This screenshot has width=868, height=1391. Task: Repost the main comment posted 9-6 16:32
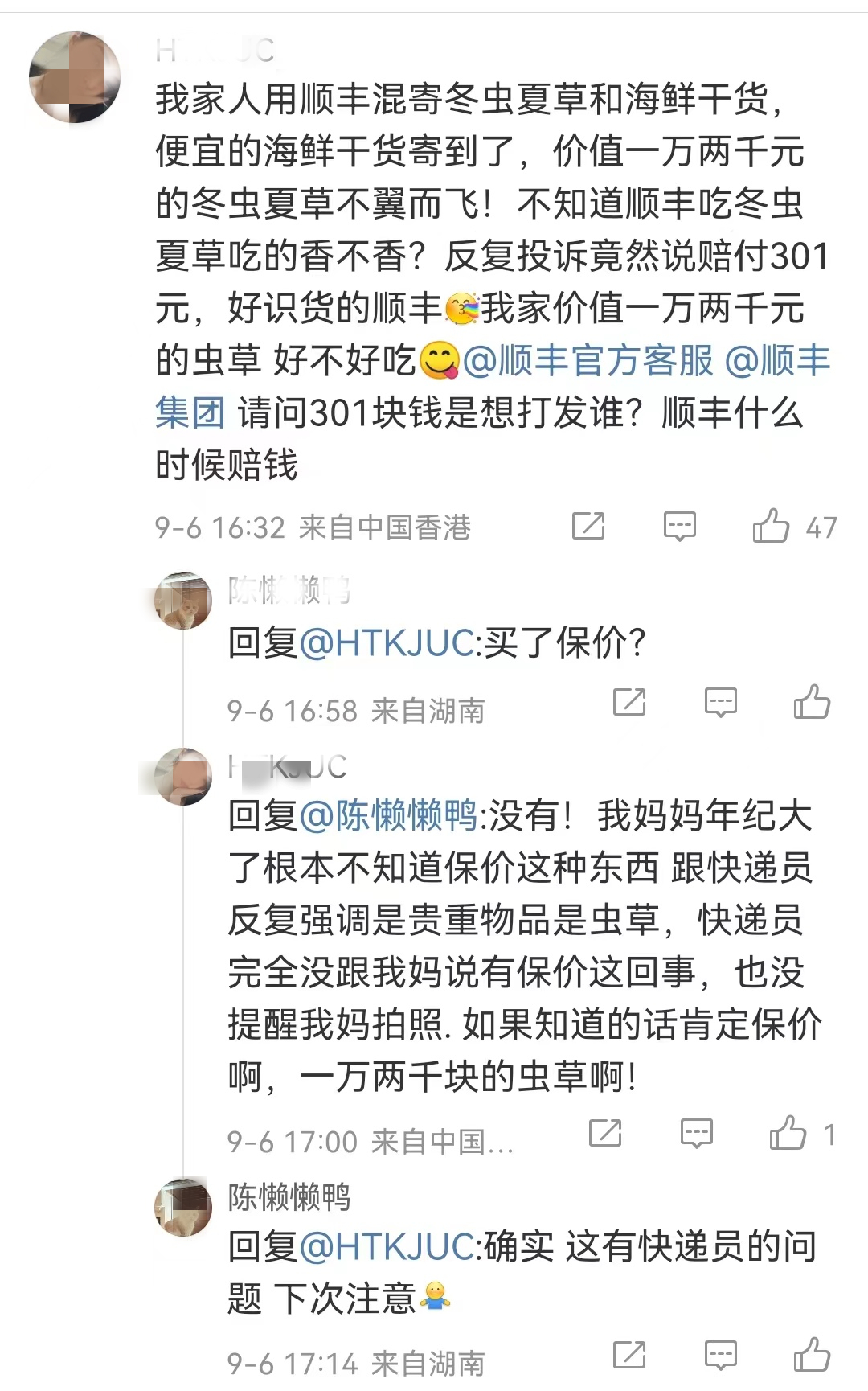coord(588,527)
